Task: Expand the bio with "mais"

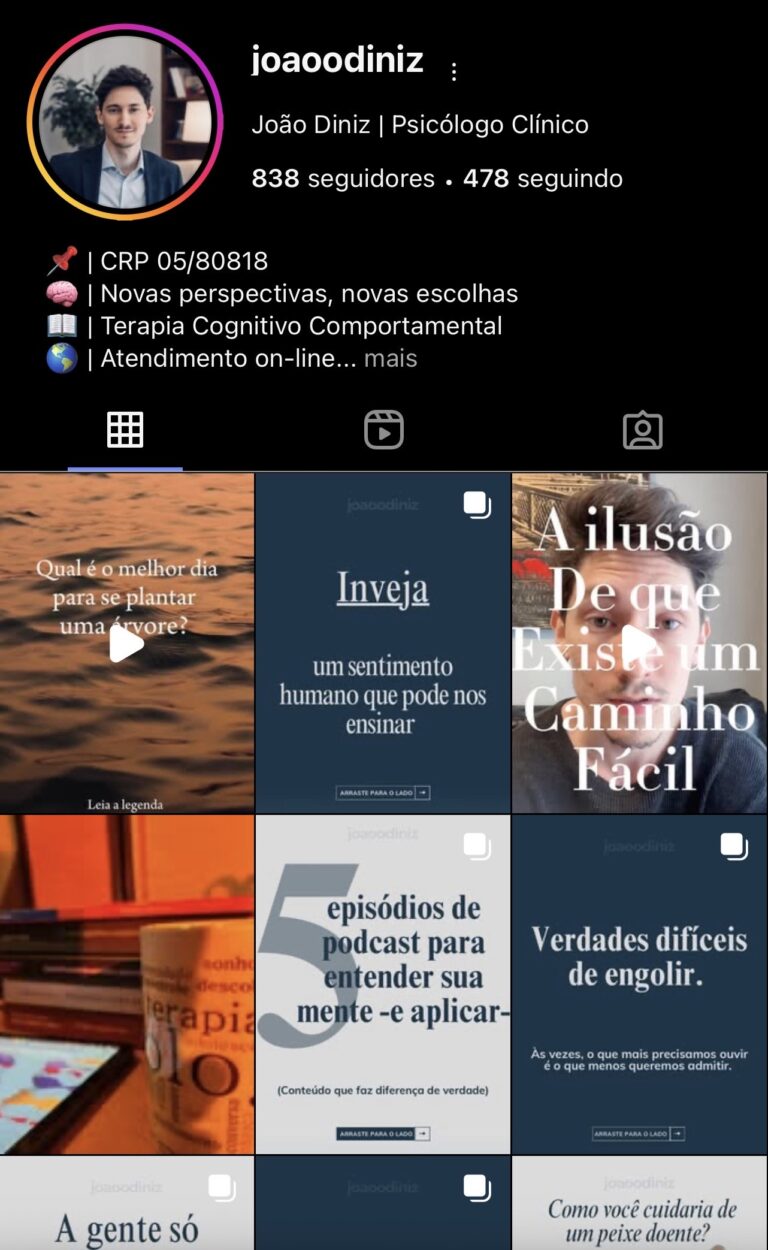Action: pyautogui.click(x=390, y=358)
